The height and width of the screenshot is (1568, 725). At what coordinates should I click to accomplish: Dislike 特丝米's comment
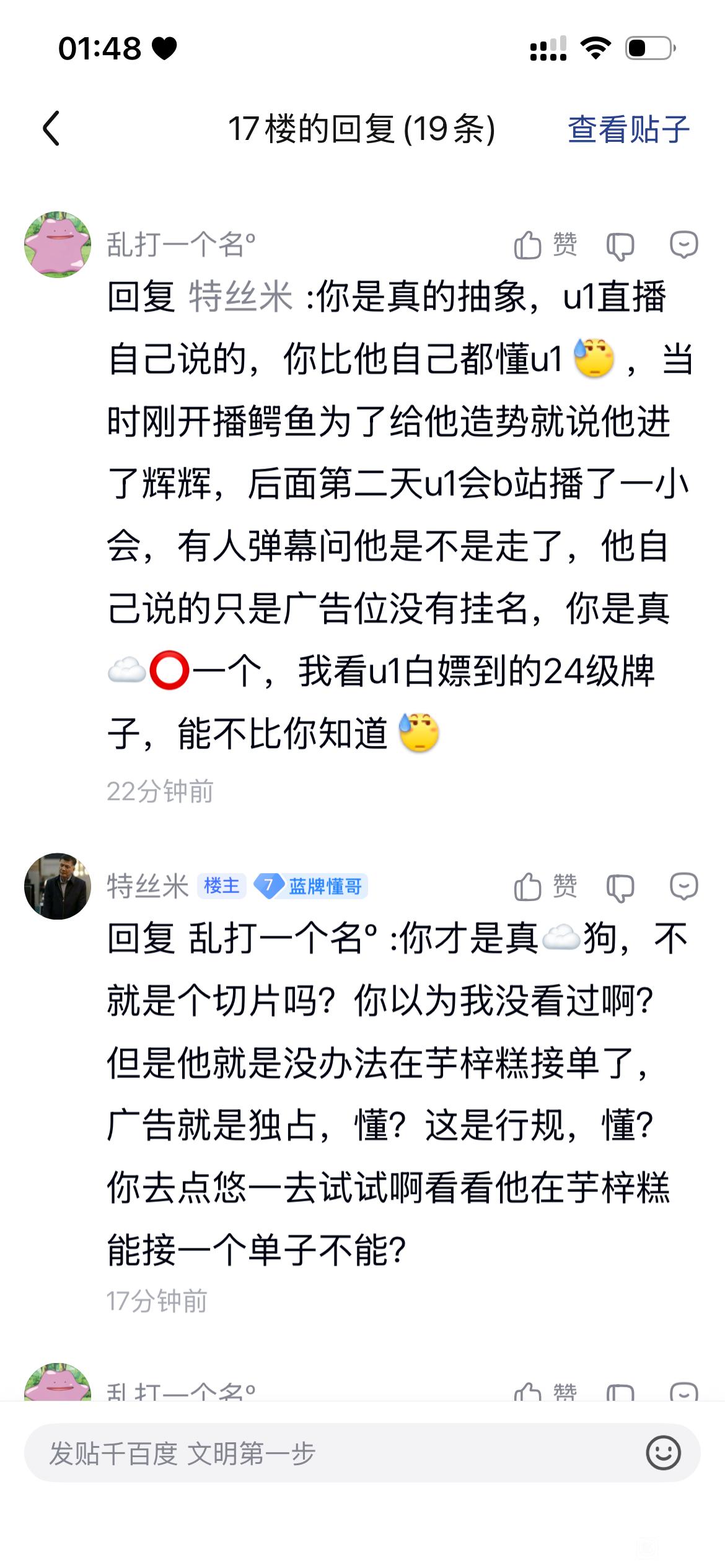620,887
